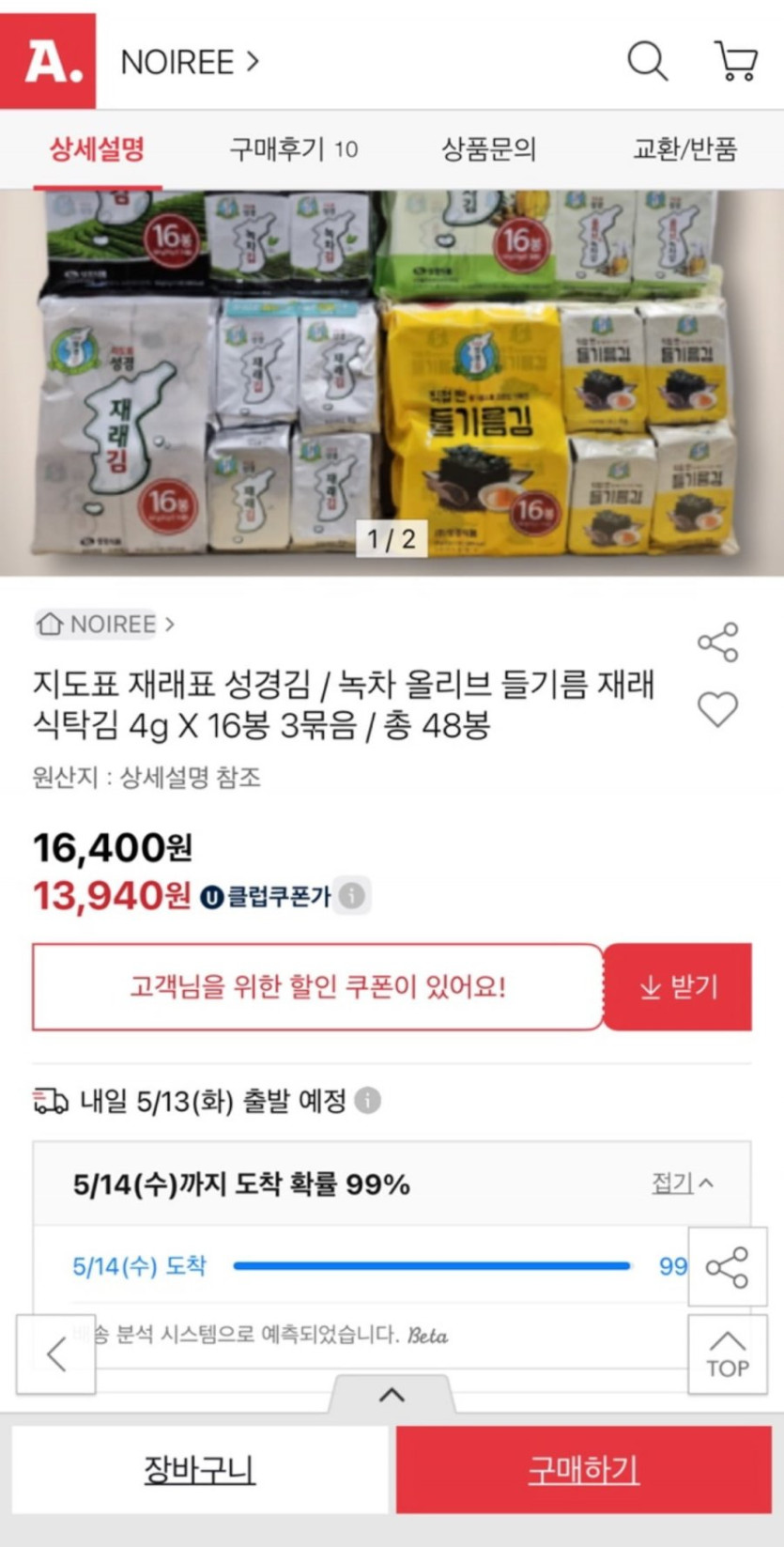Download the discount coupon with 받기
The image size is (784, 1547).
(x=677, y=987)
